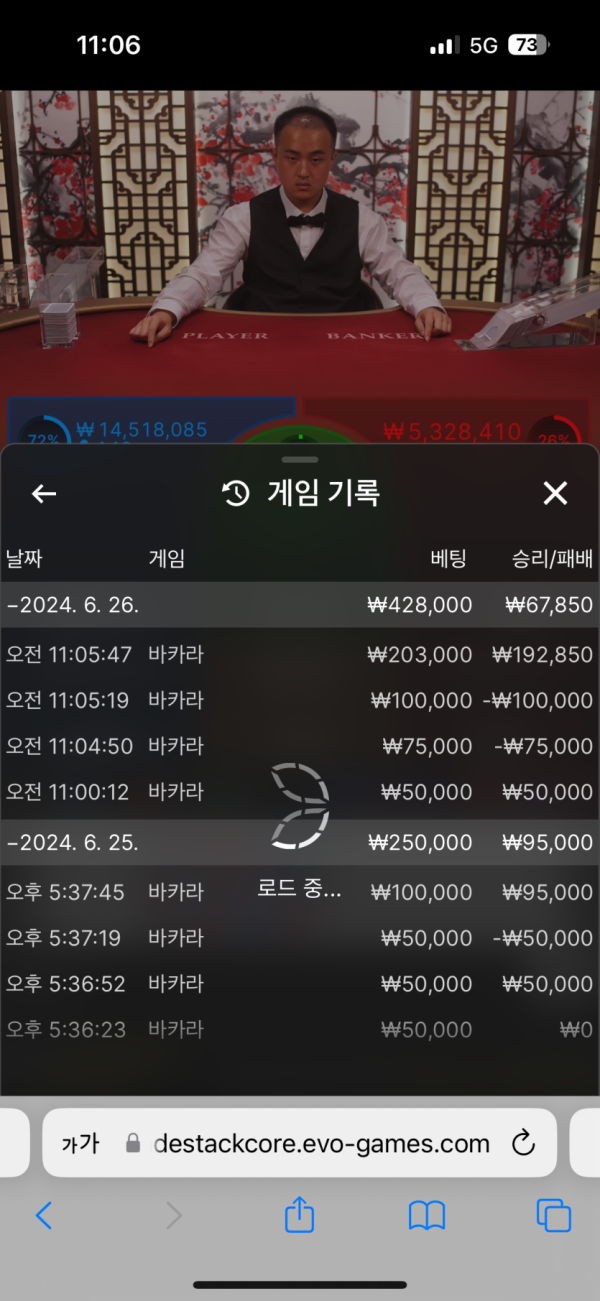Go back to the previous Safari page
Image resolution: width=600 pixels, height=1301 pixels.
pyautogui.click(x=44, y=1215)
